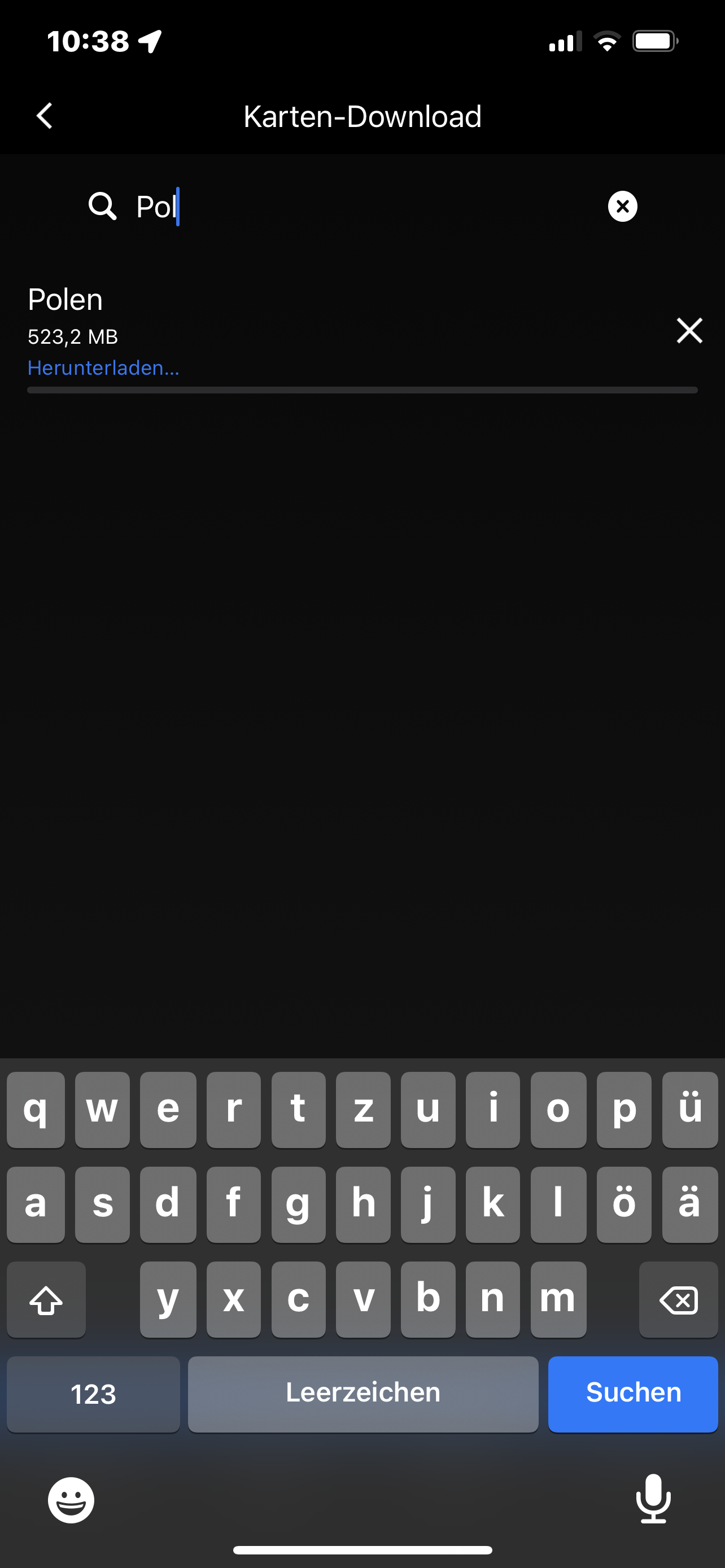Delete last character with backspace key
Viewport: 725px width, 1568px height.
tap(678, 1299)
